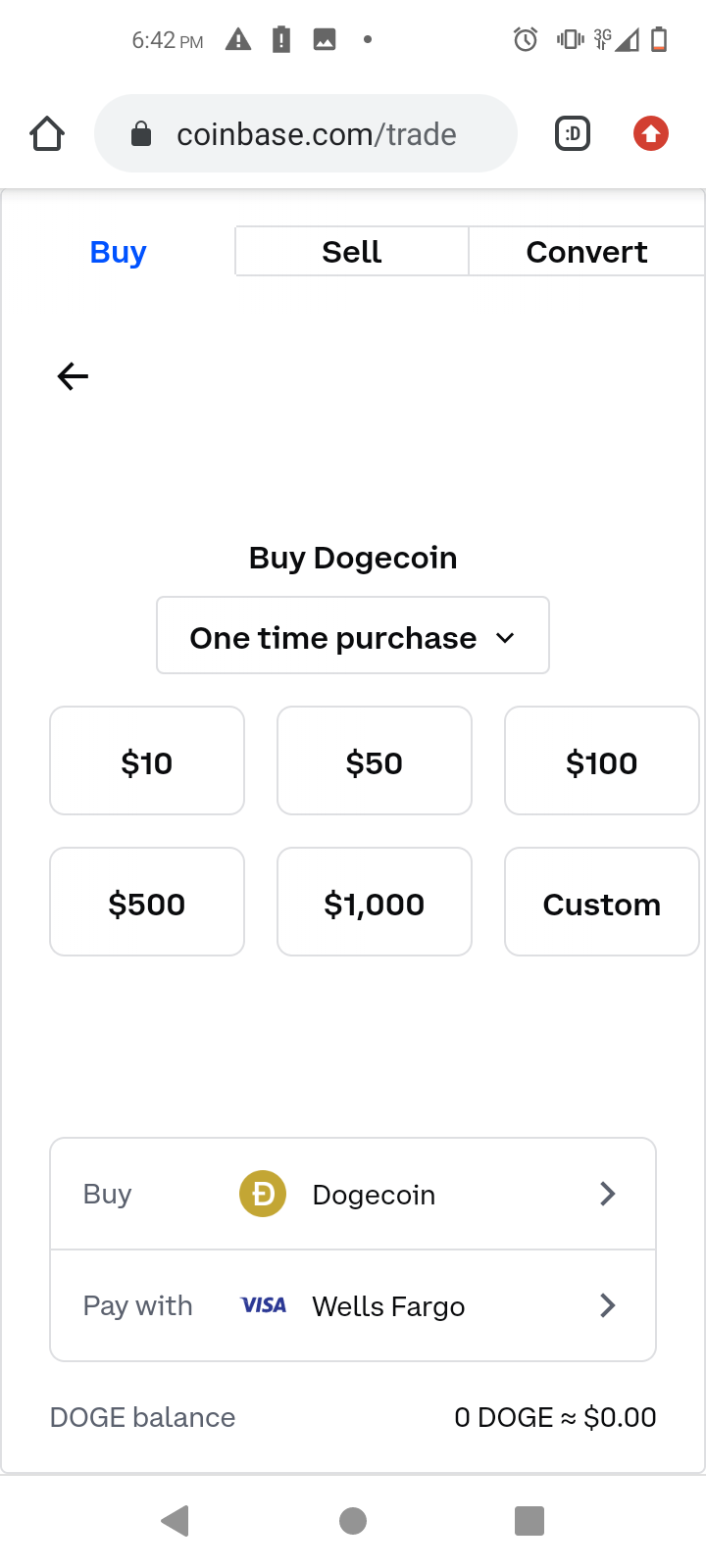
Task: Tap the system back button
Action: [176, 1521]
